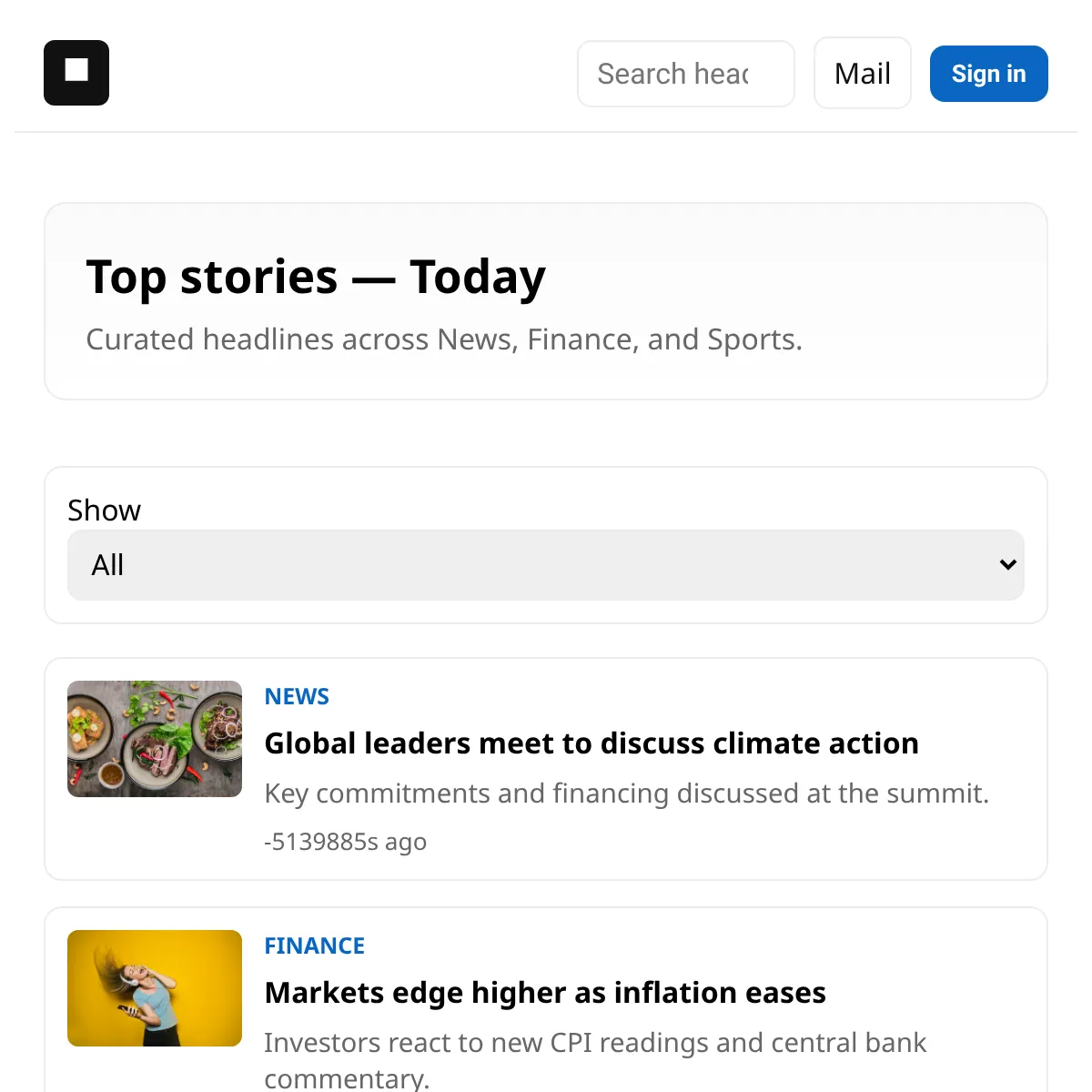Open Mail
Viewport: 1092px width, 1092px height.
click(x=863, y=73)
